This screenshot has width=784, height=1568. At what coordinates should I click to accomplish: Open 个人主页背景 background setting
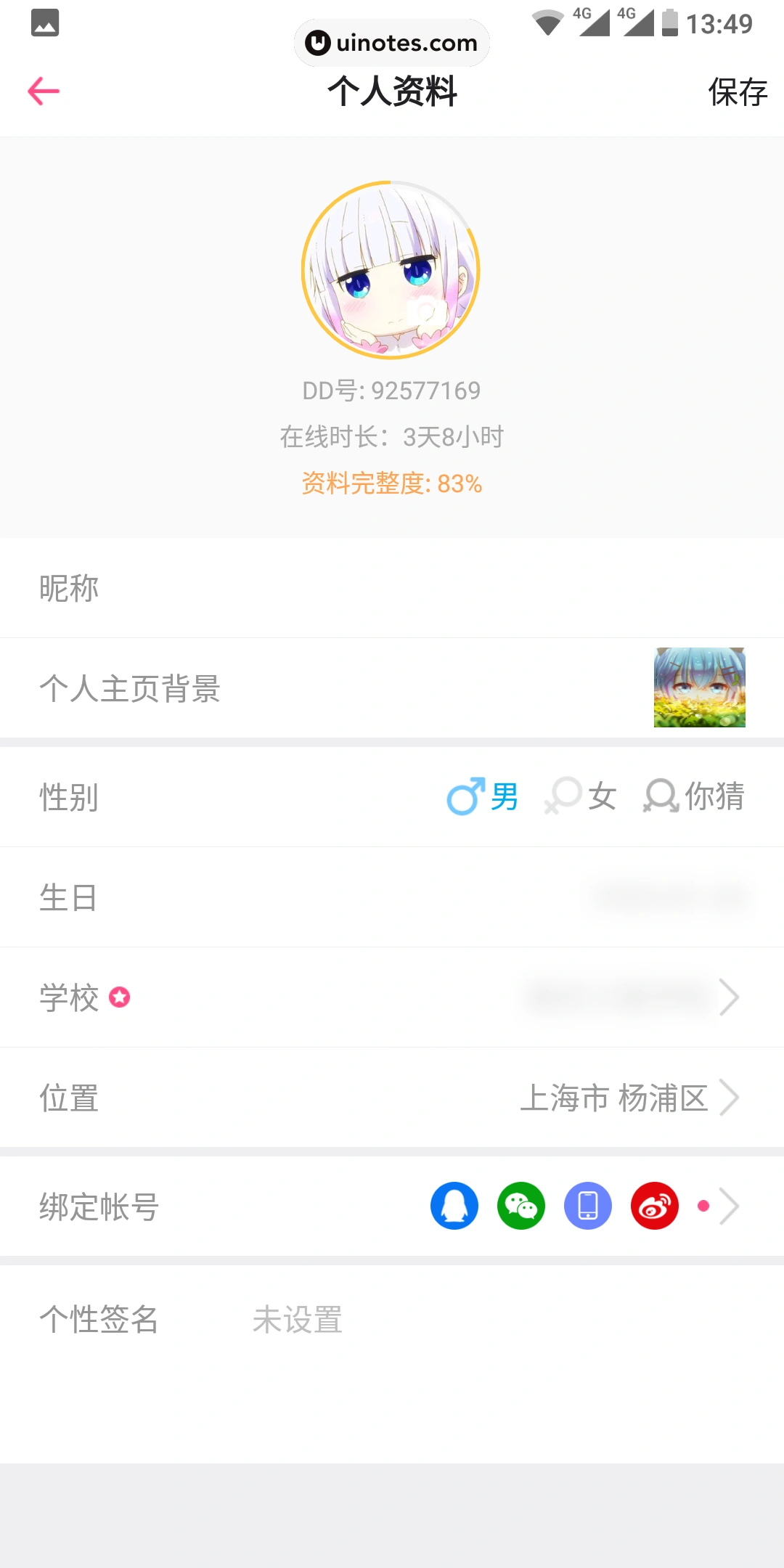pyautogui.click(x=392, y=688)
